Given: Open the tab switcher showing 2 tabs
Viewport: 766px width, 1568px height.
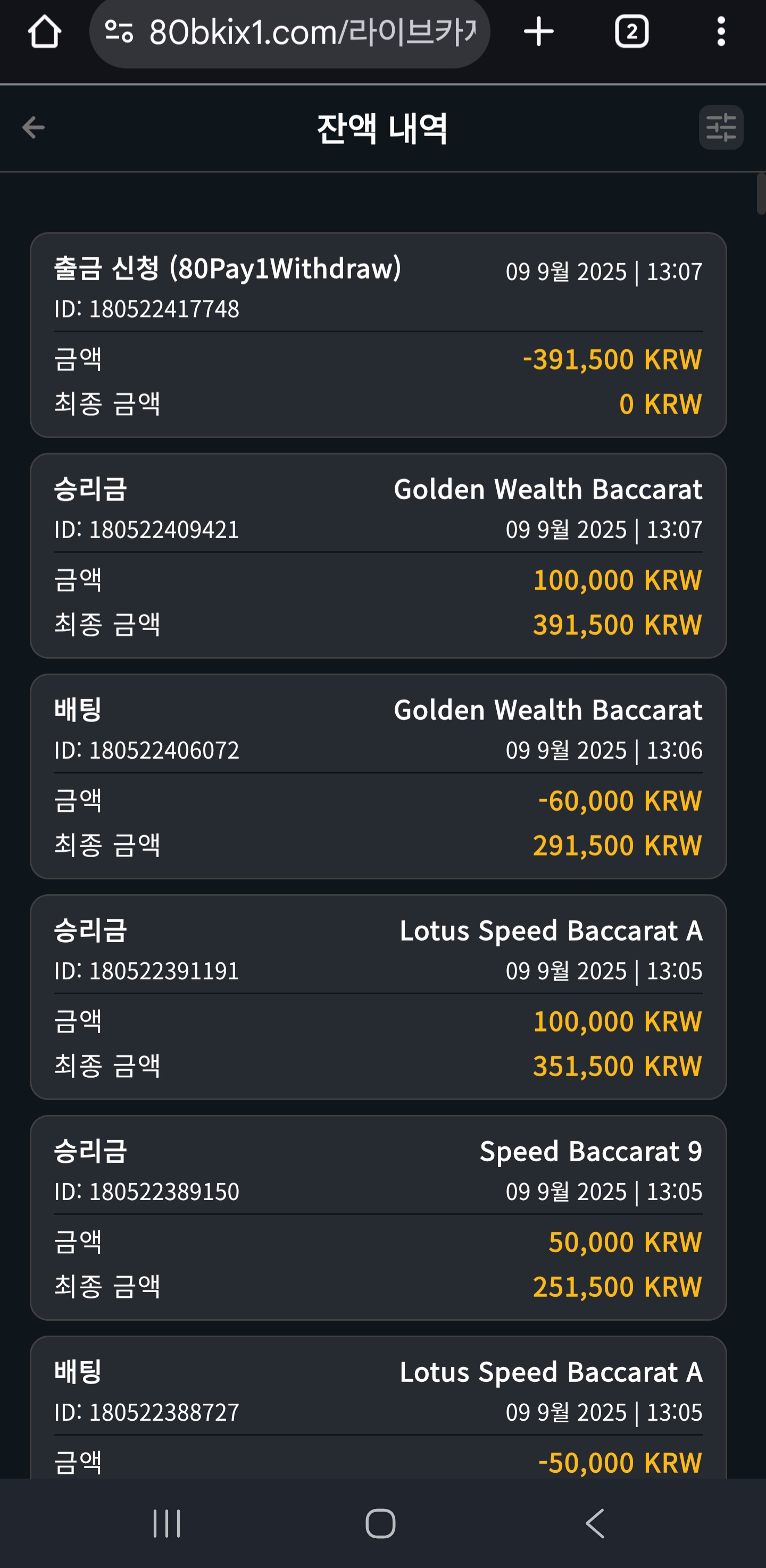Looking at the screenshot, I should click(631, 32).
